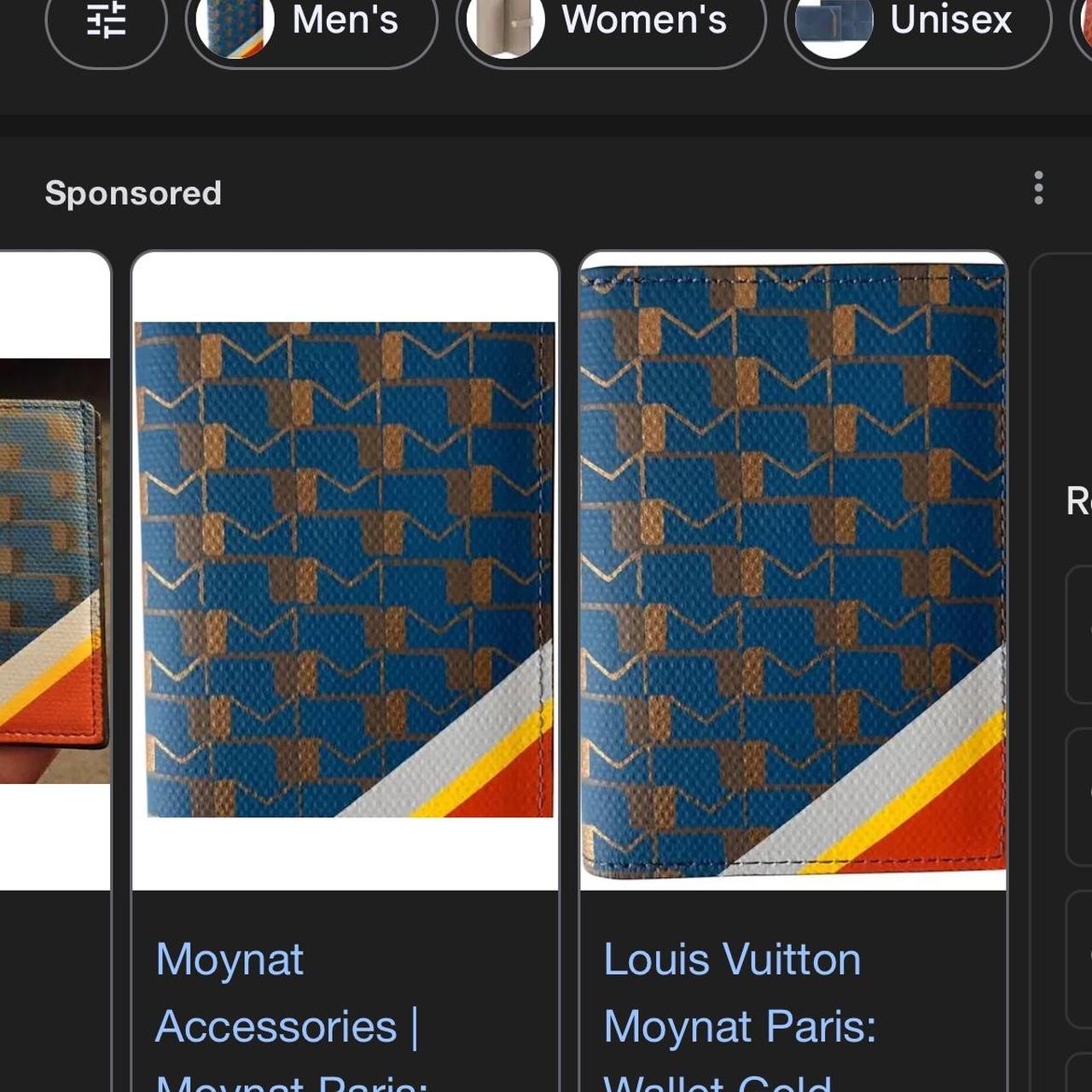Open the partially visible wallet photo card
The height and width of the screenshot is (1092, 1092).
(x=53, y=570)
